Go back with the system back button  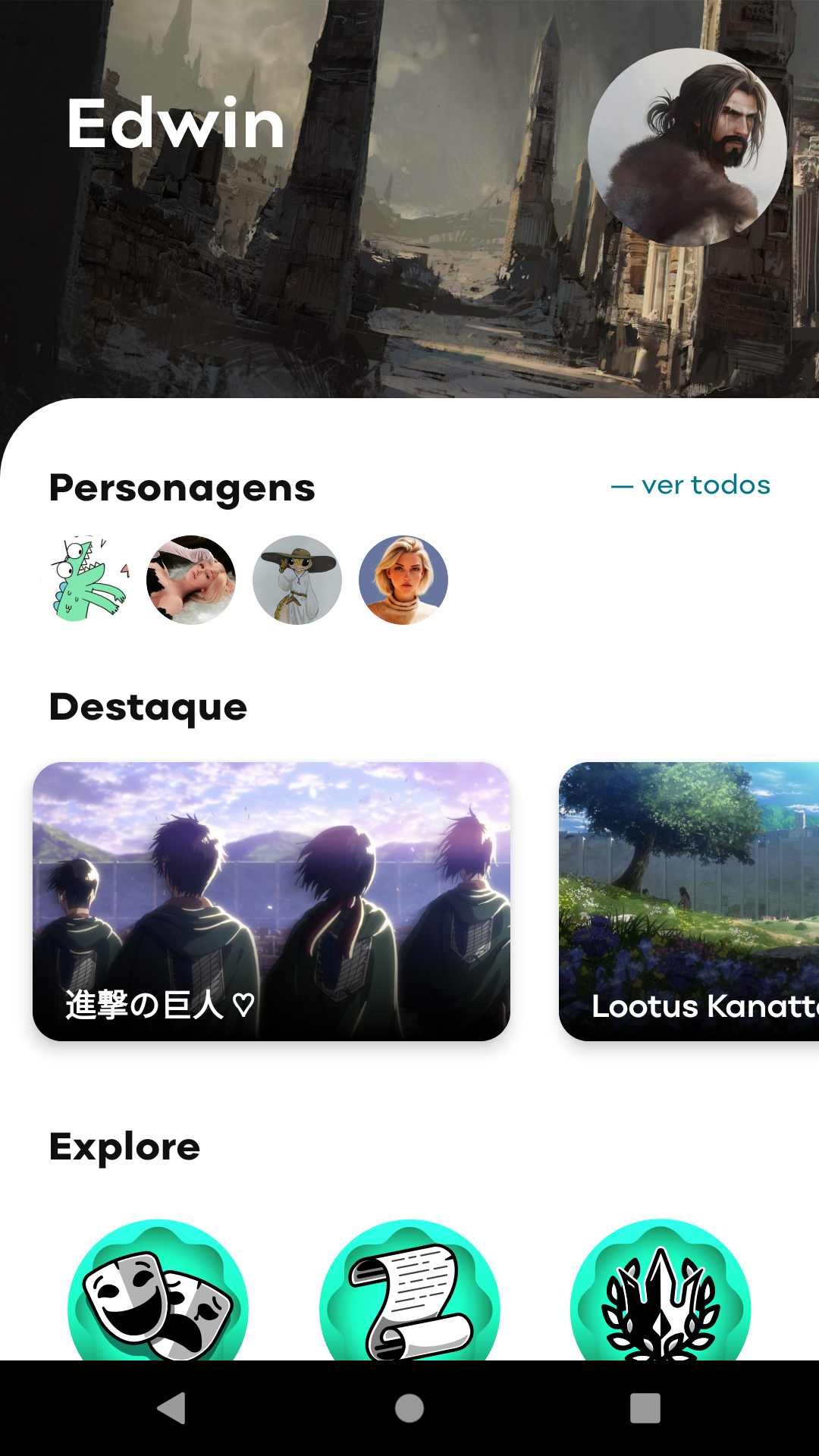click(172, 1408)
